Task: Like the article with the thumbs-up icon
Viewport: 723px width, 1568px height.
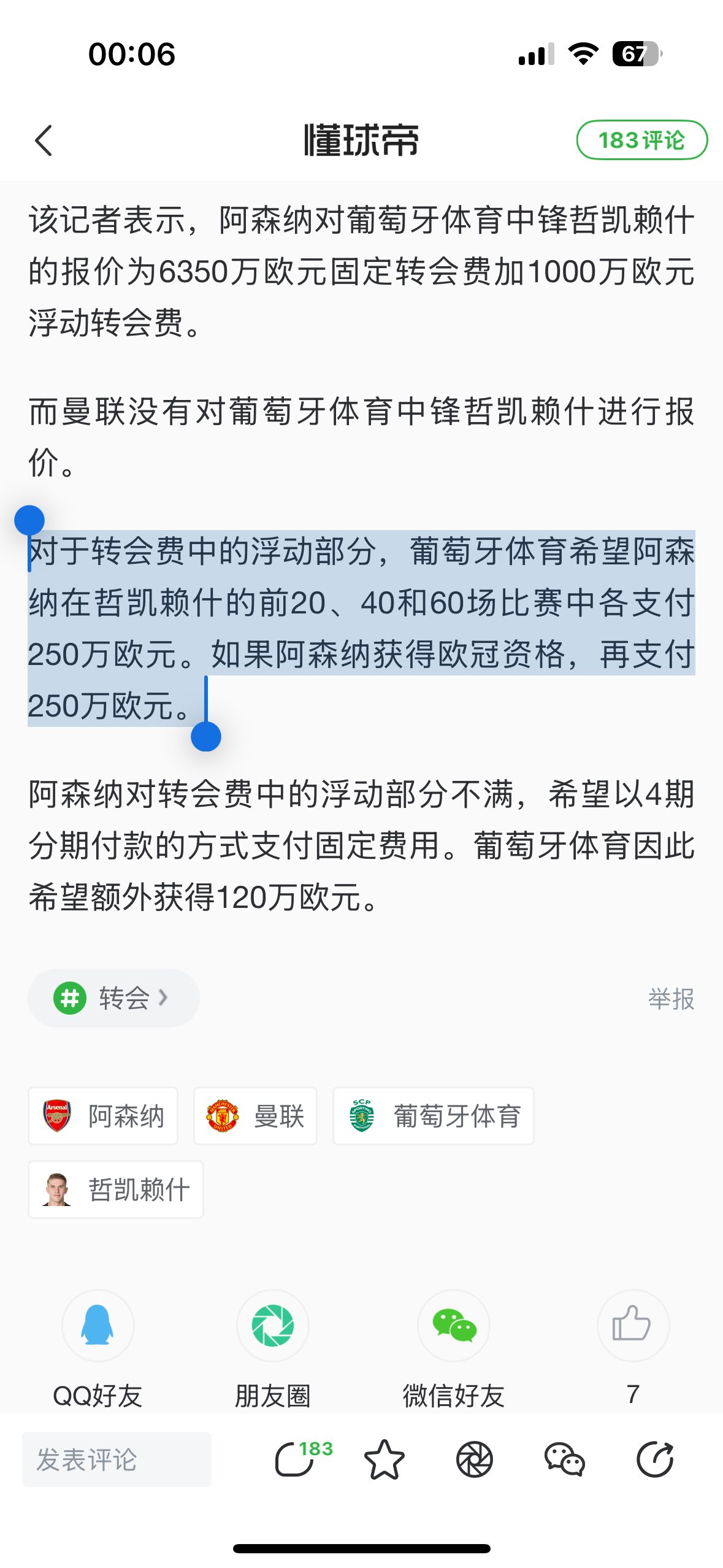Action: 633,1325
